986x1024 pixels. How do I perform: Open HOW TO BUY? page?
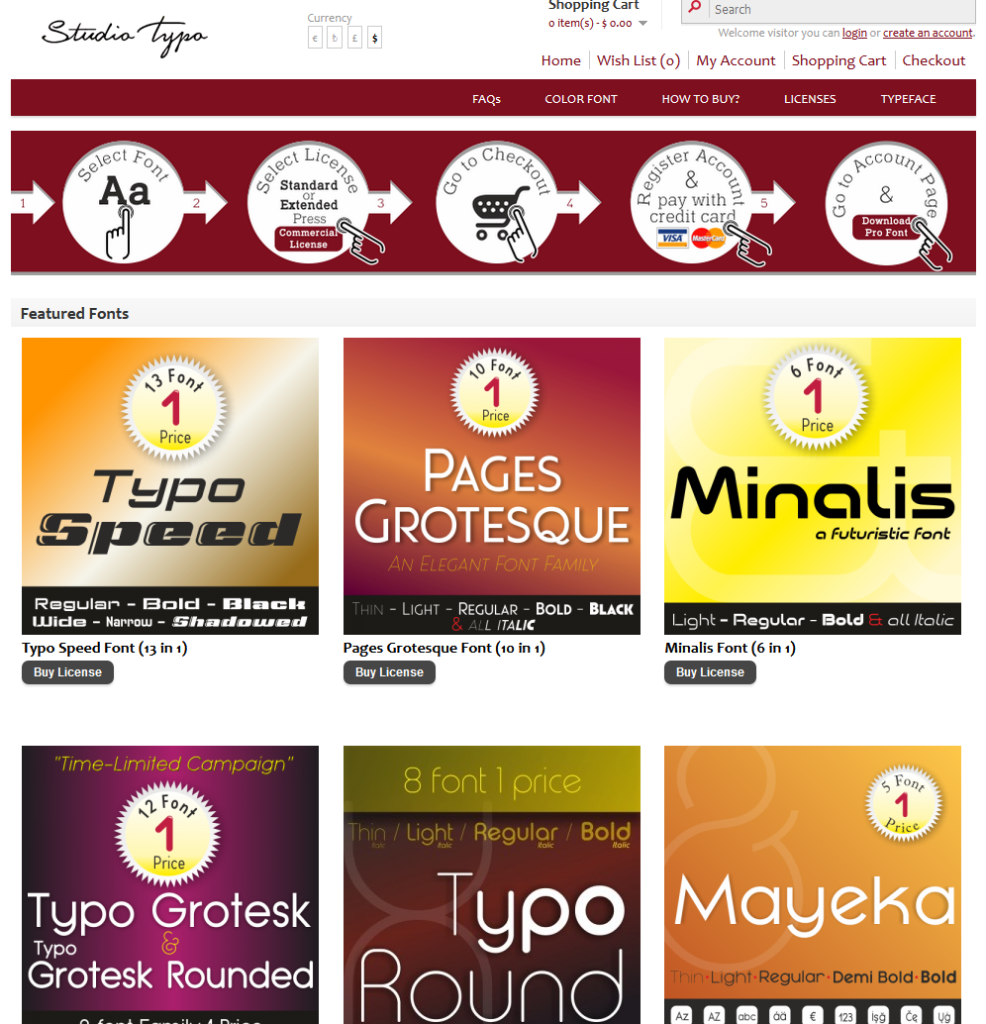tap(700, 99)
